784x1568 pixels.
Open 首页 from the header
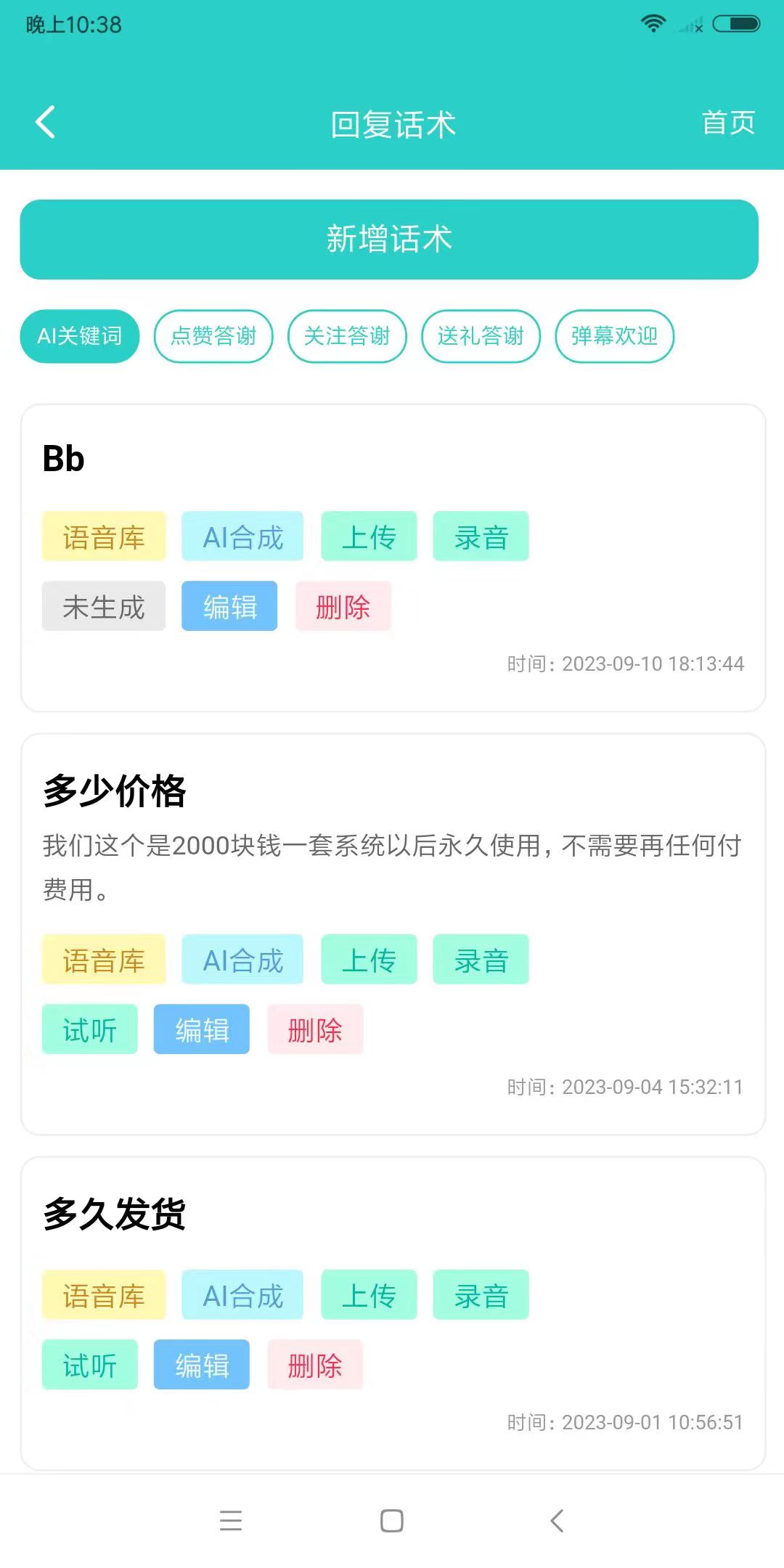click(x=728, y=123)
